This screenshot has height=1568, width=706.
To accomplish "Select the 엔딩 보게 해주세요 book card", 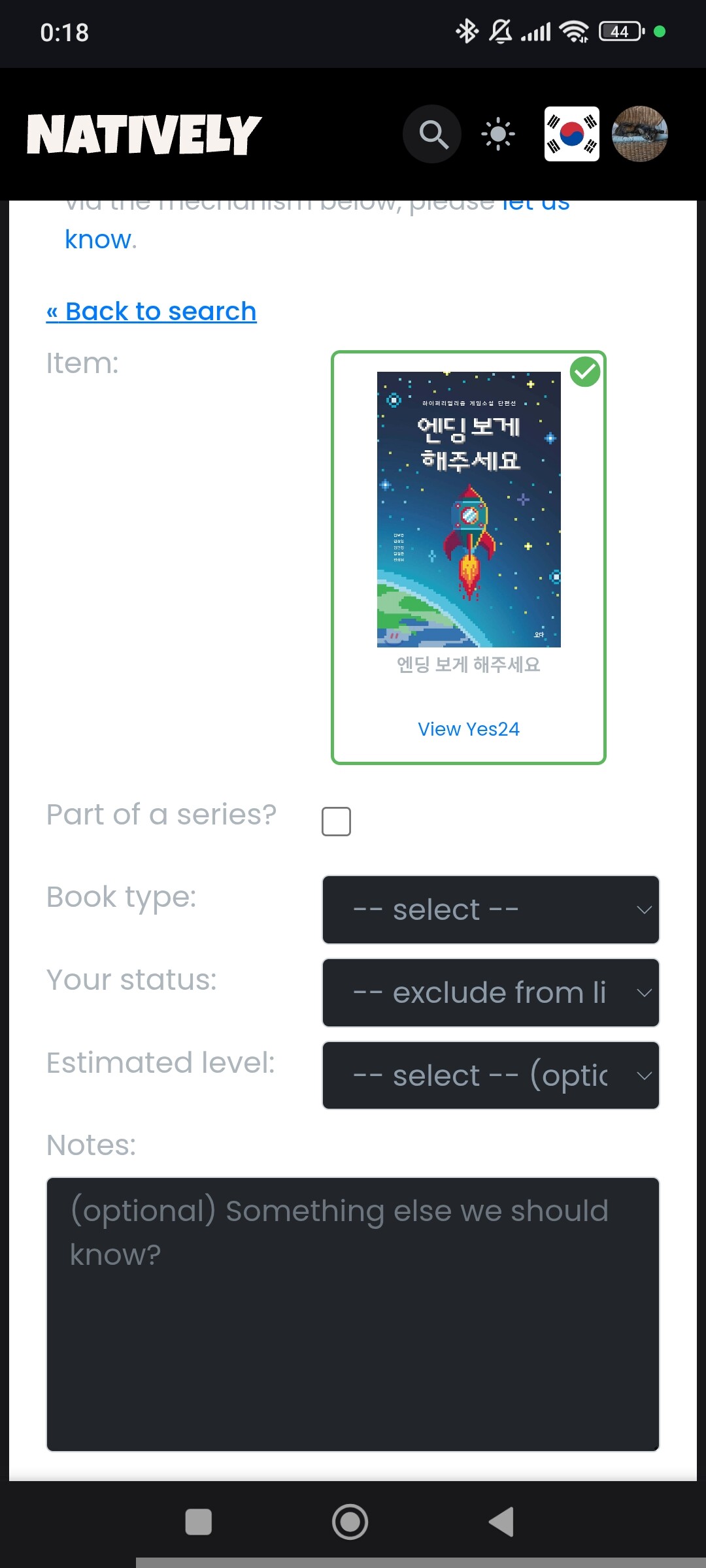I will coord(469,510).
